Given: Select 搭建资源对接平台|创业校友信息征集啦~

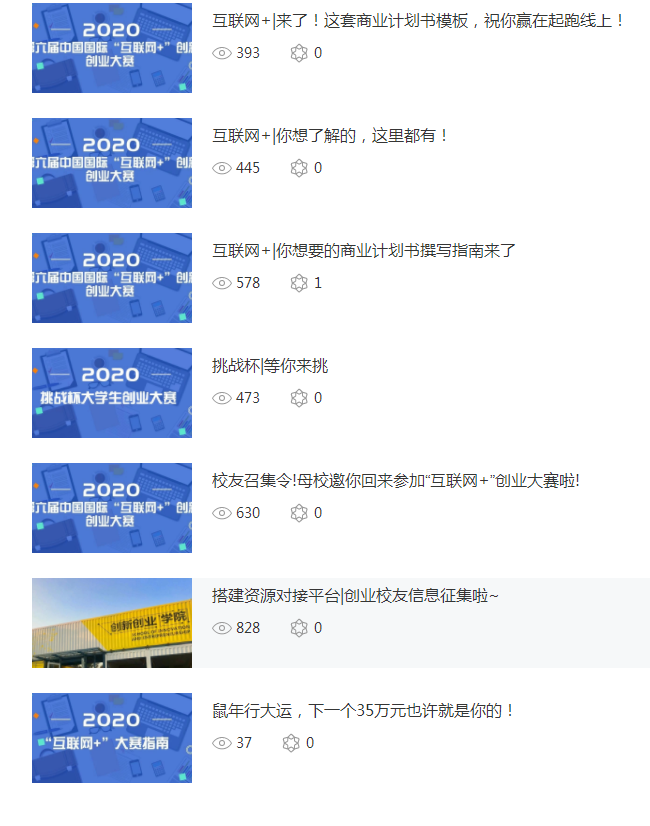Looking at the screenshot, I should point(355,595).
